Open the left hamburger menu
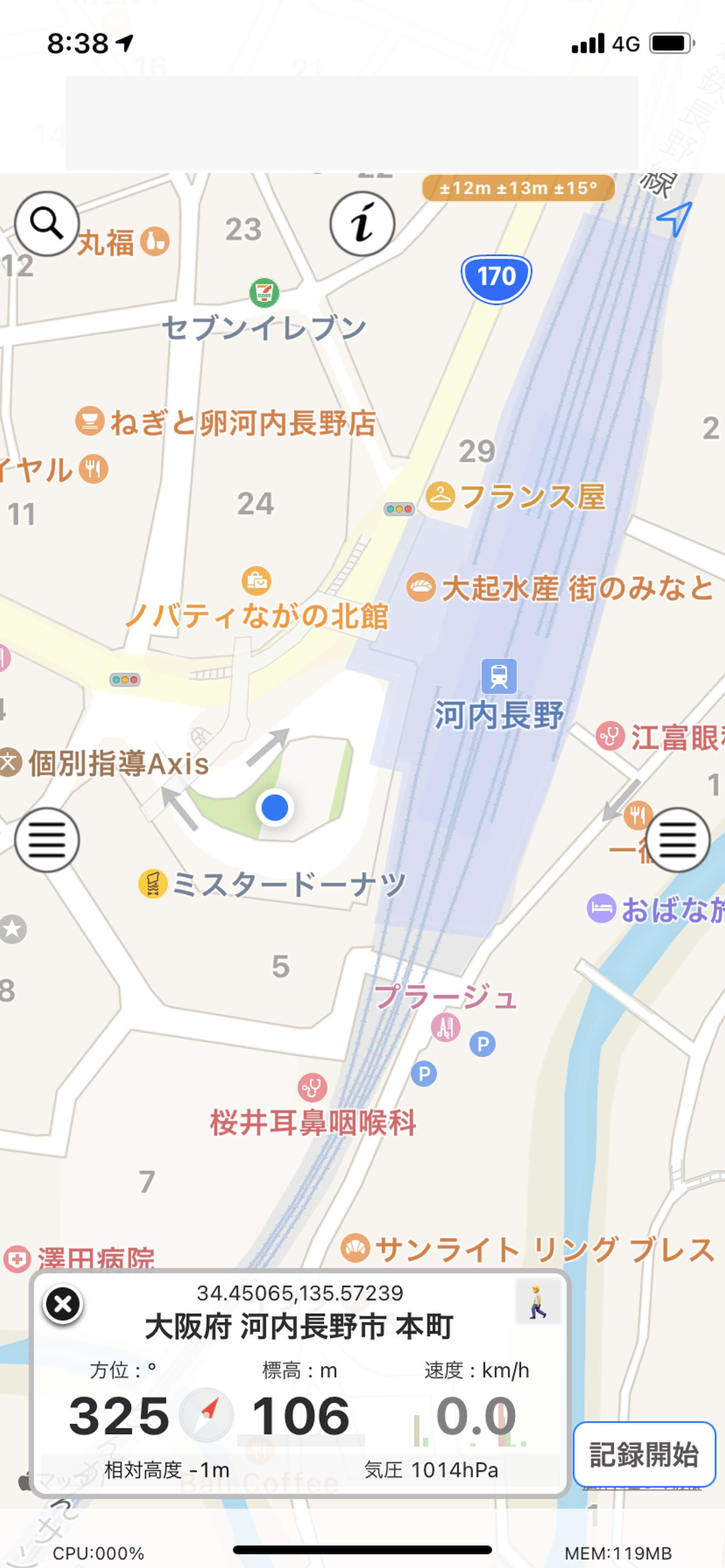725x1568 pixels. point(47,839)
